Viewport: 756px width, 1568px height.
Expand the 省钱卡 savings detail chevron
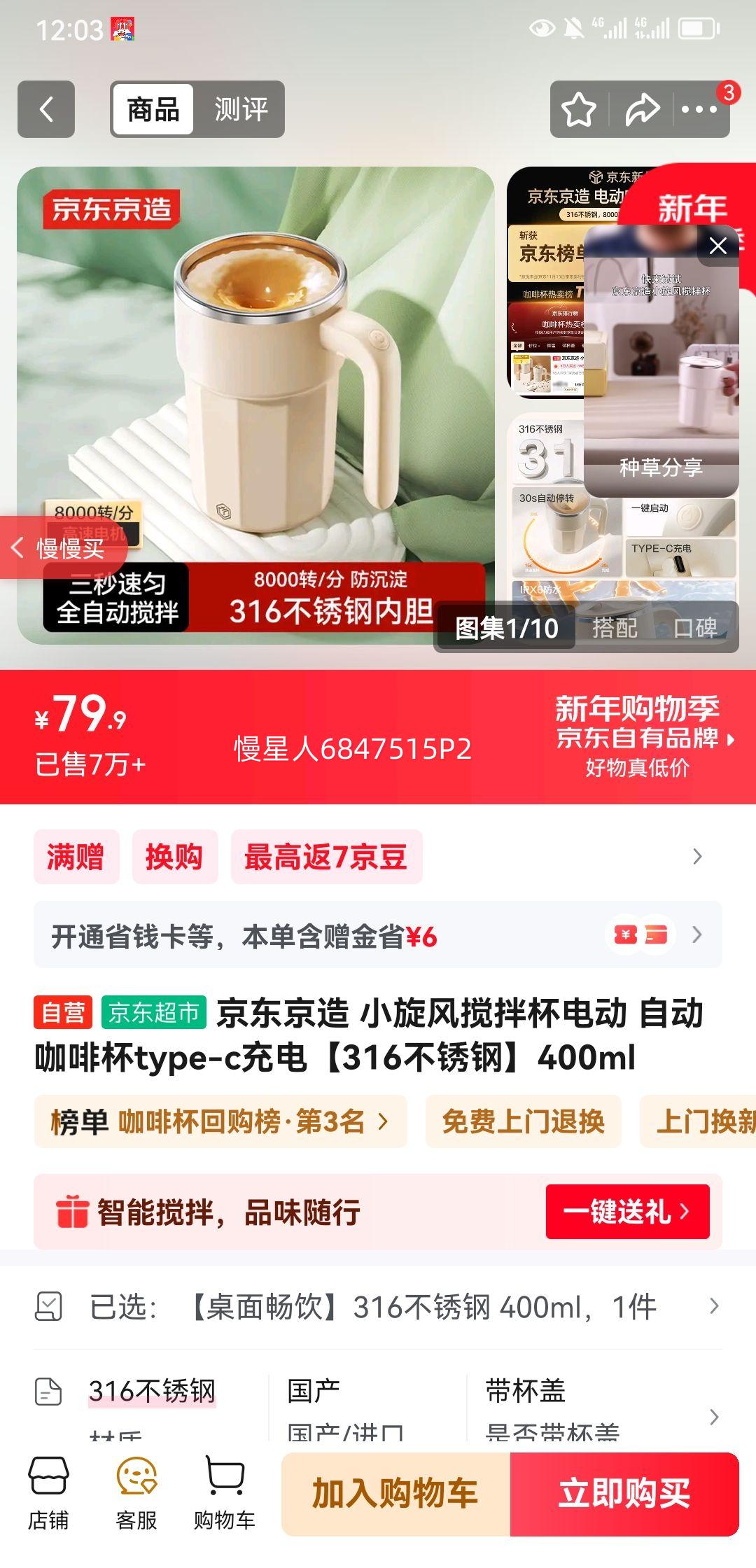pos(696,934)
